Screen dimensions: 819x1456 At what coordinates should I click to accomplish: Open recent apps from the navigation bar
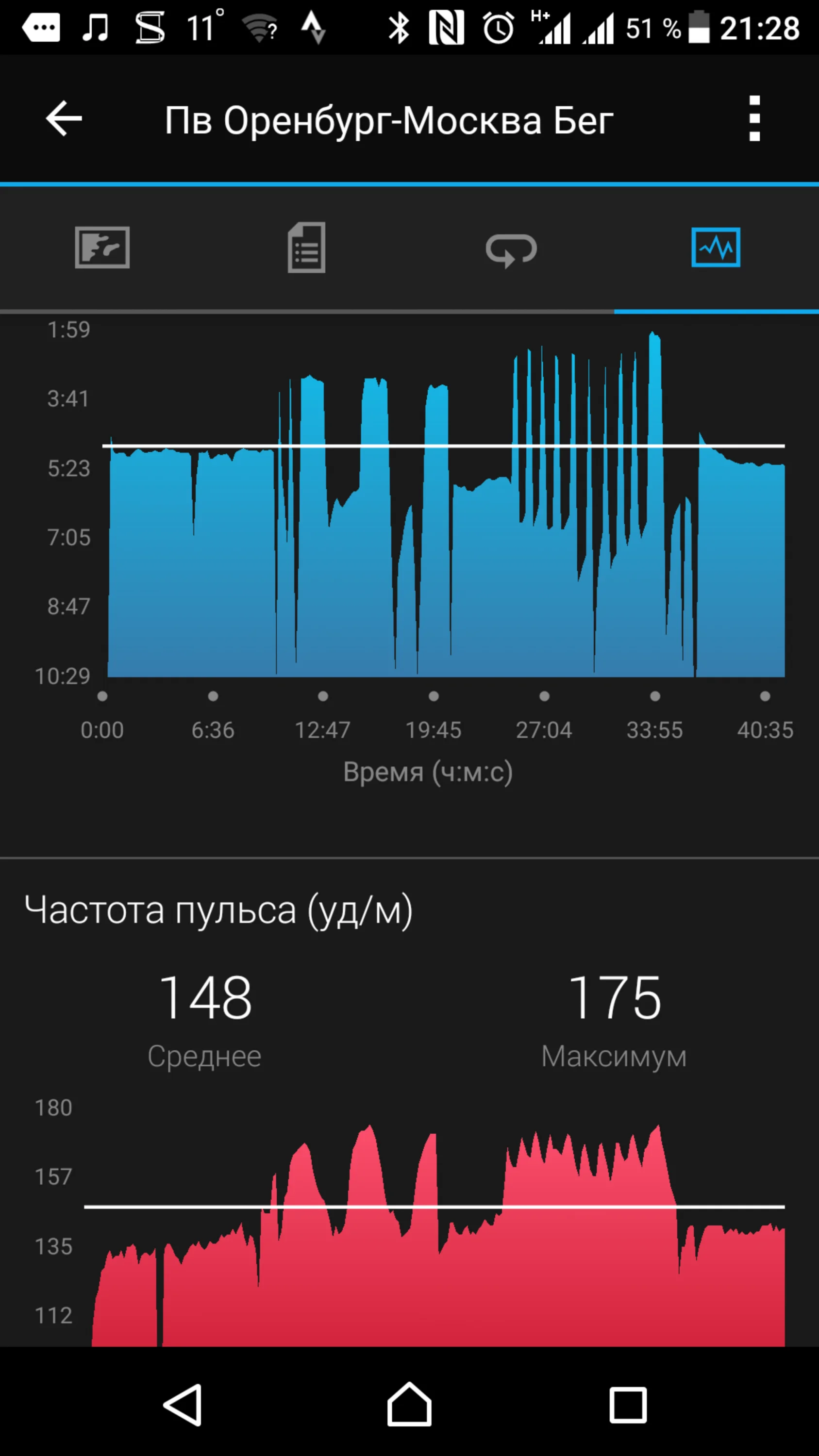click(x=628, y=1405)
